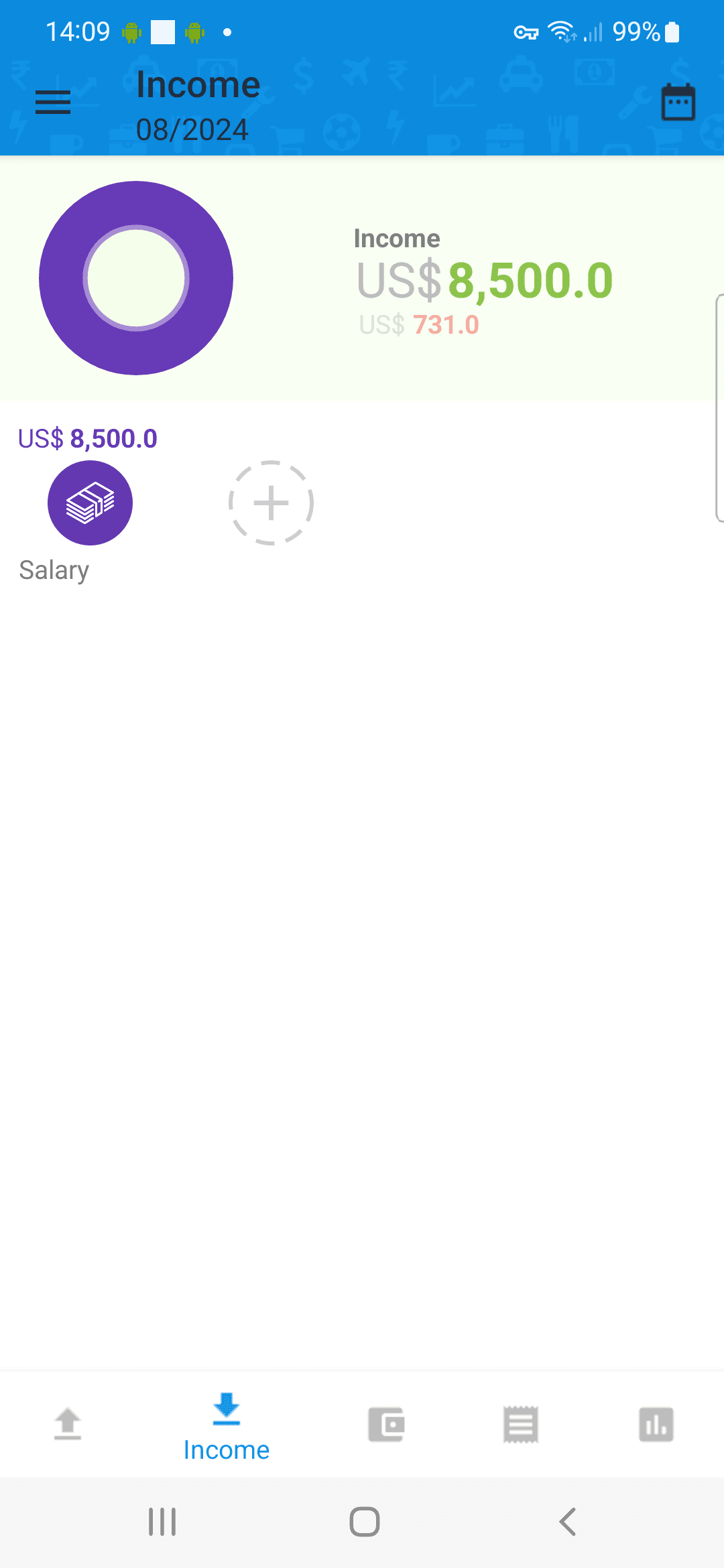Image resolution: width=724 pixels, height=1568 pixels.
Task: Open the navigation hamburger menu
Action: 53,102
